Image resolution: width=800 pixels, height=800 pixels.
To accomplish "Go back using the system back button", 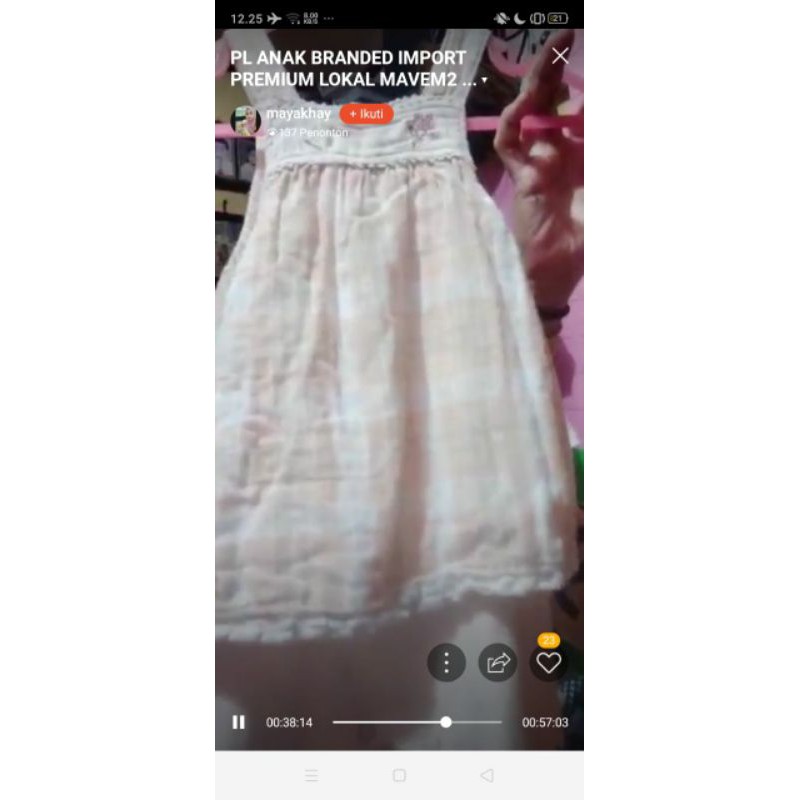I will 487,775.
